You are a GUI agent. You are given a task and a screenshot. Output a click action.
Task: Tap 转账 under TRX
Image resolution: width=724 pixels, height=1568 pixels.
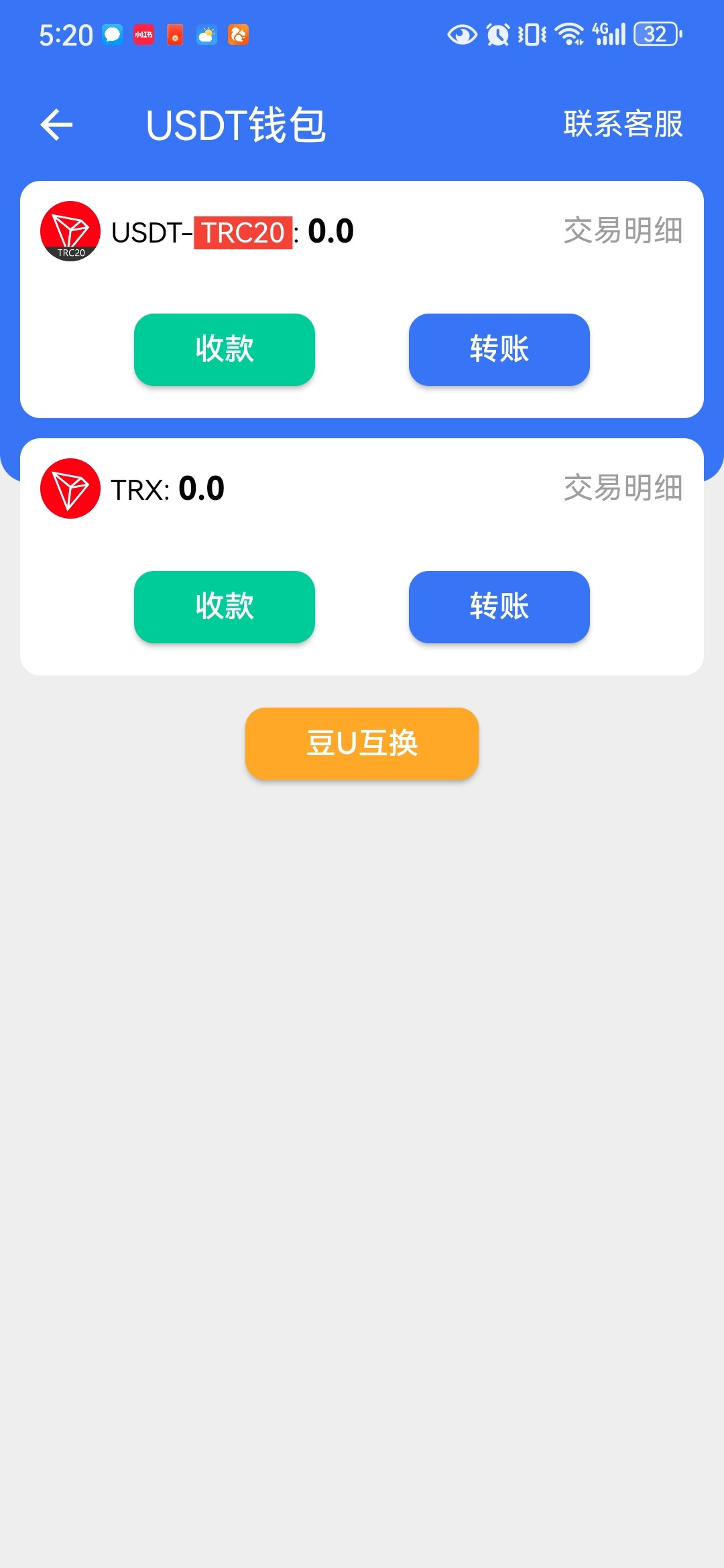tap(499, 606)
